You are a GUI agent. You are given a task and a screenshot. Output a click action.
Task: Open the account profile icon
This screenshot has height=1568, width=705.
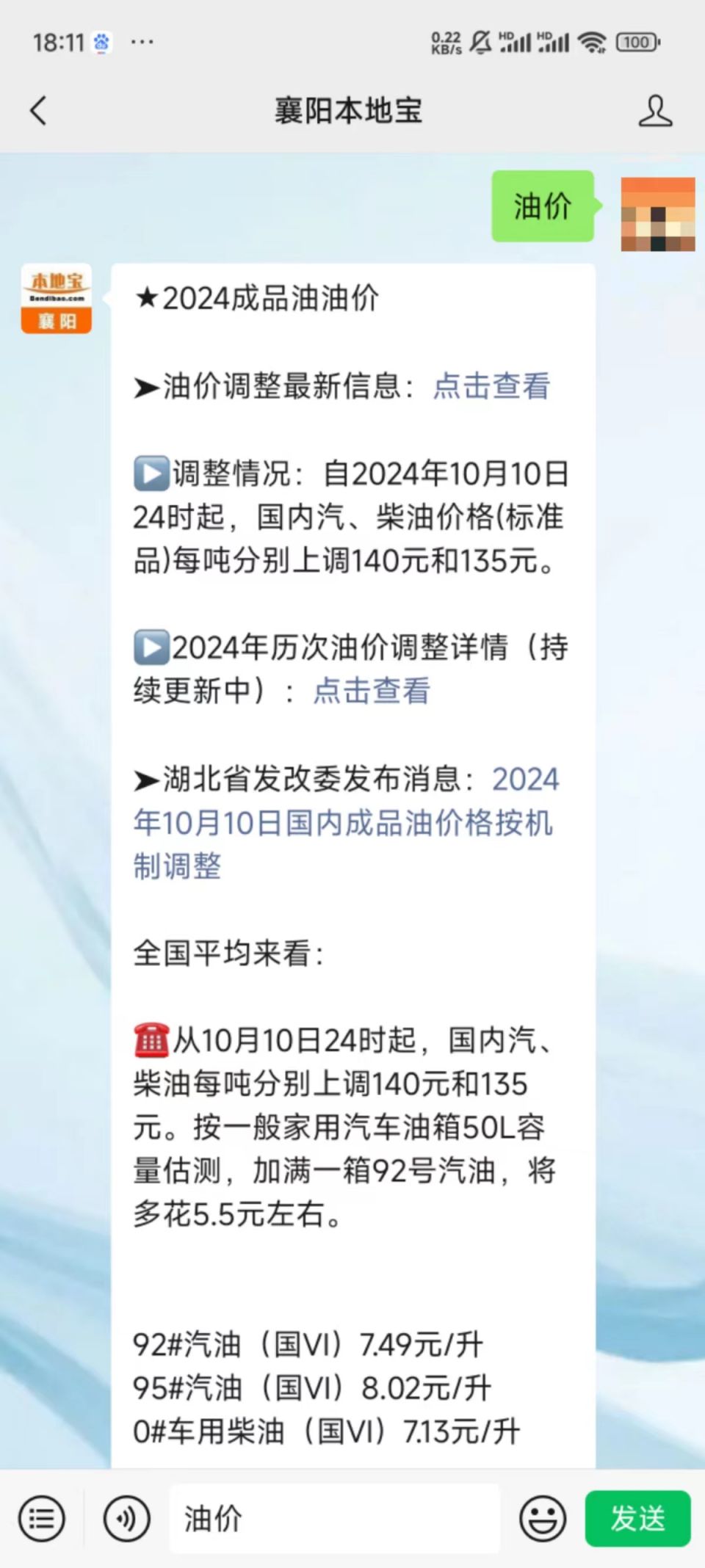[654, 111]
